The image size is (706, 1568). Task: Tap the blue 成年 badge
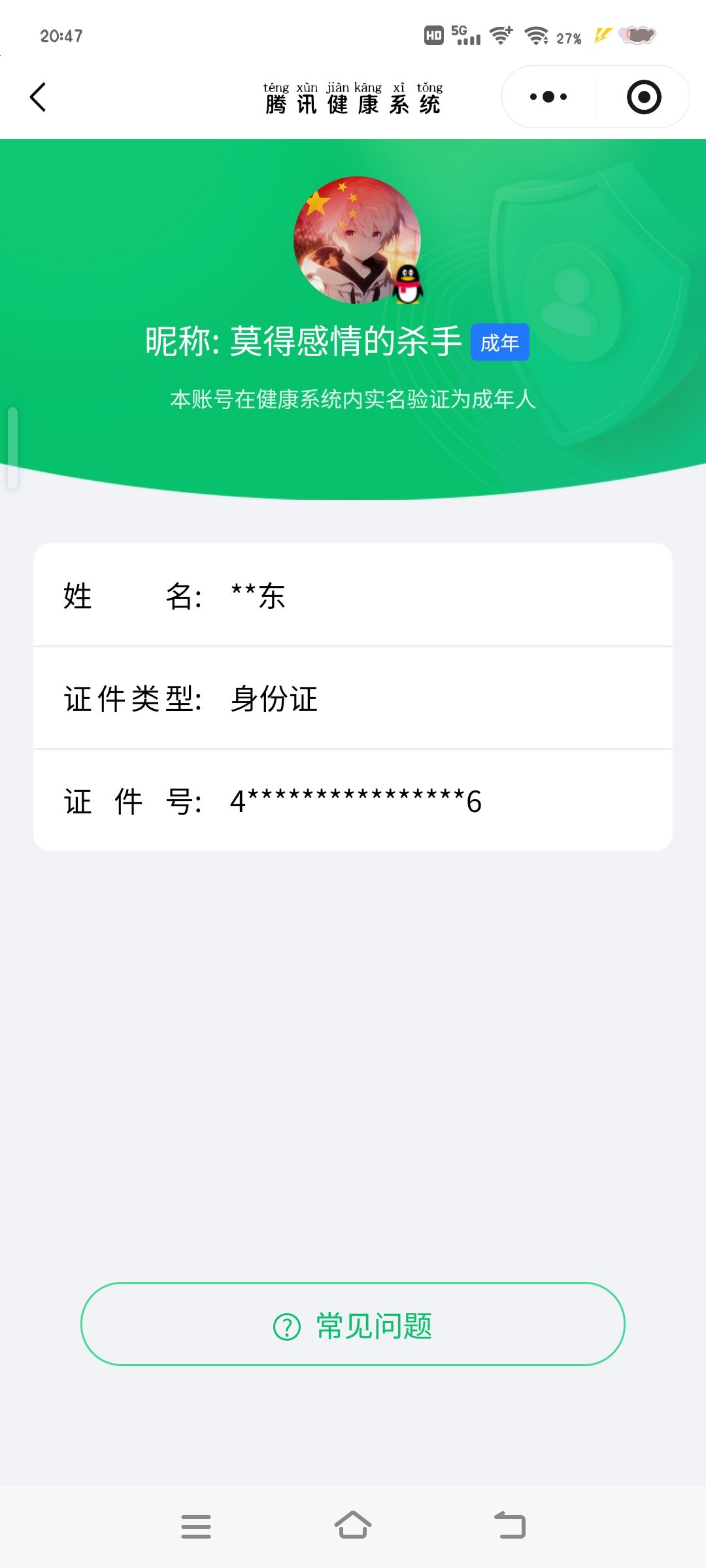point(500,342)
